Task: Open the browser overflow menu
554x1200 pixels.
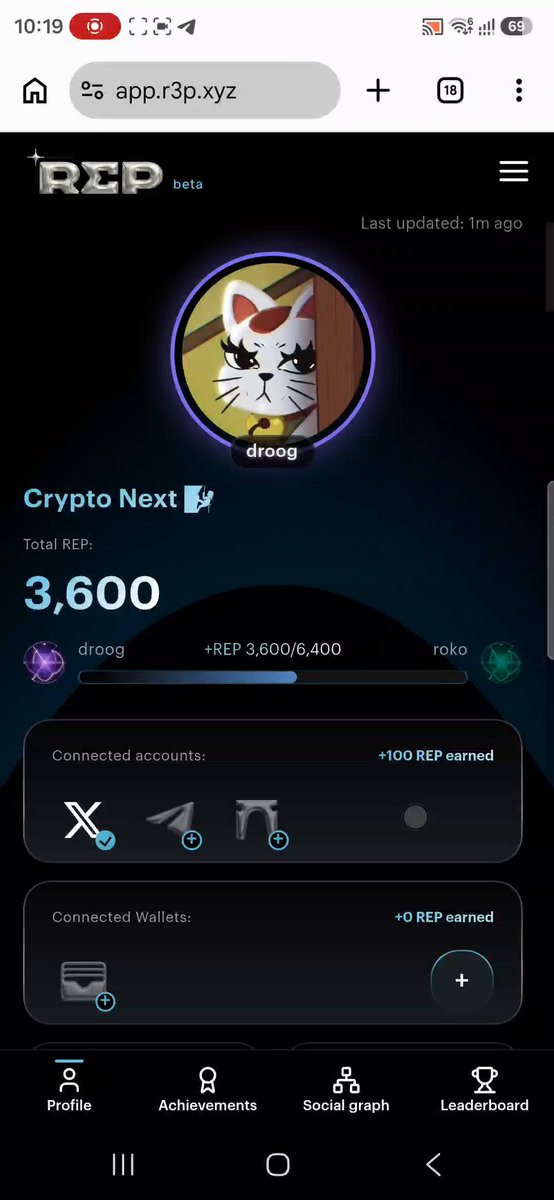Action: pos(518,91)
